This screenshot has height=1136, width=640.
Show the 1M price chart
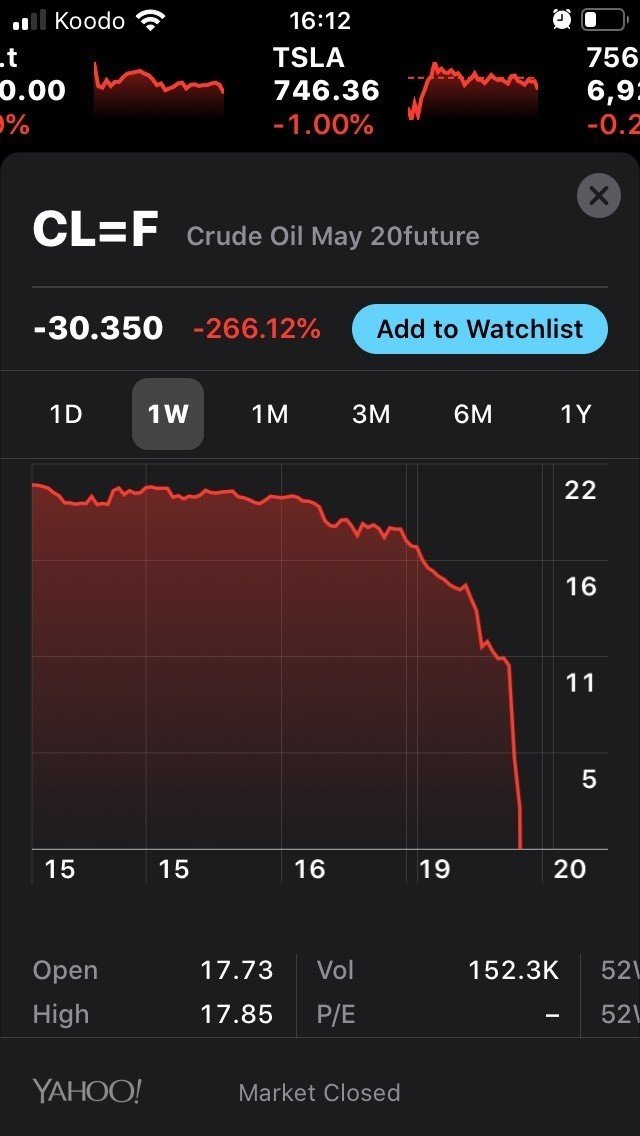(x=270, y=414)
